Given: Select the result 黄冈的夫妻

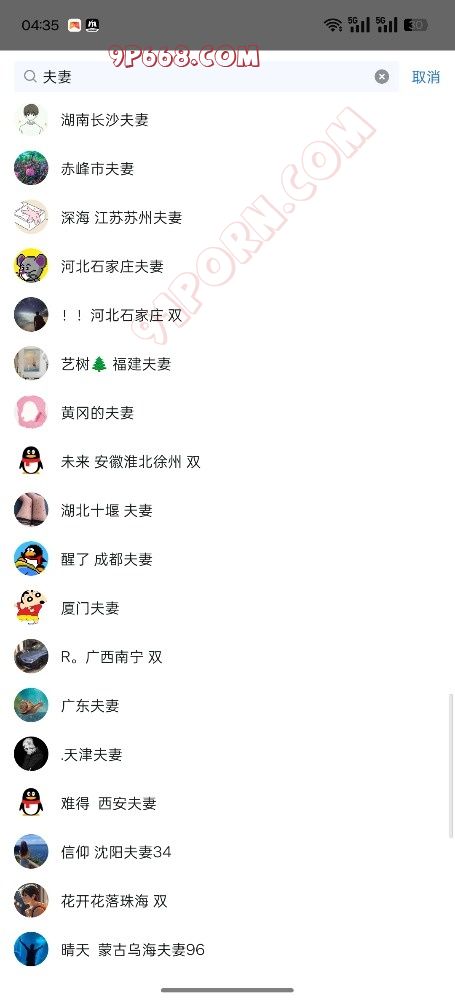Looking at the screenshot, I should (227, 413).
